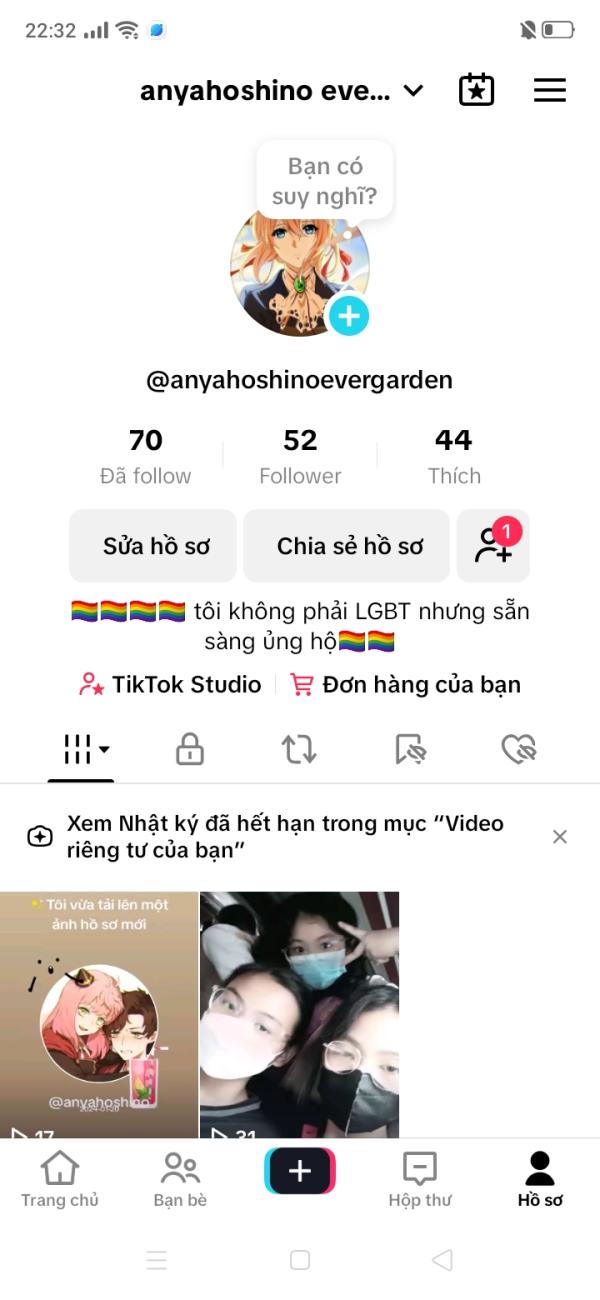Open the starred calendar icon
The width and height of the screenshot is (600, 1300).
coord(476,91)
